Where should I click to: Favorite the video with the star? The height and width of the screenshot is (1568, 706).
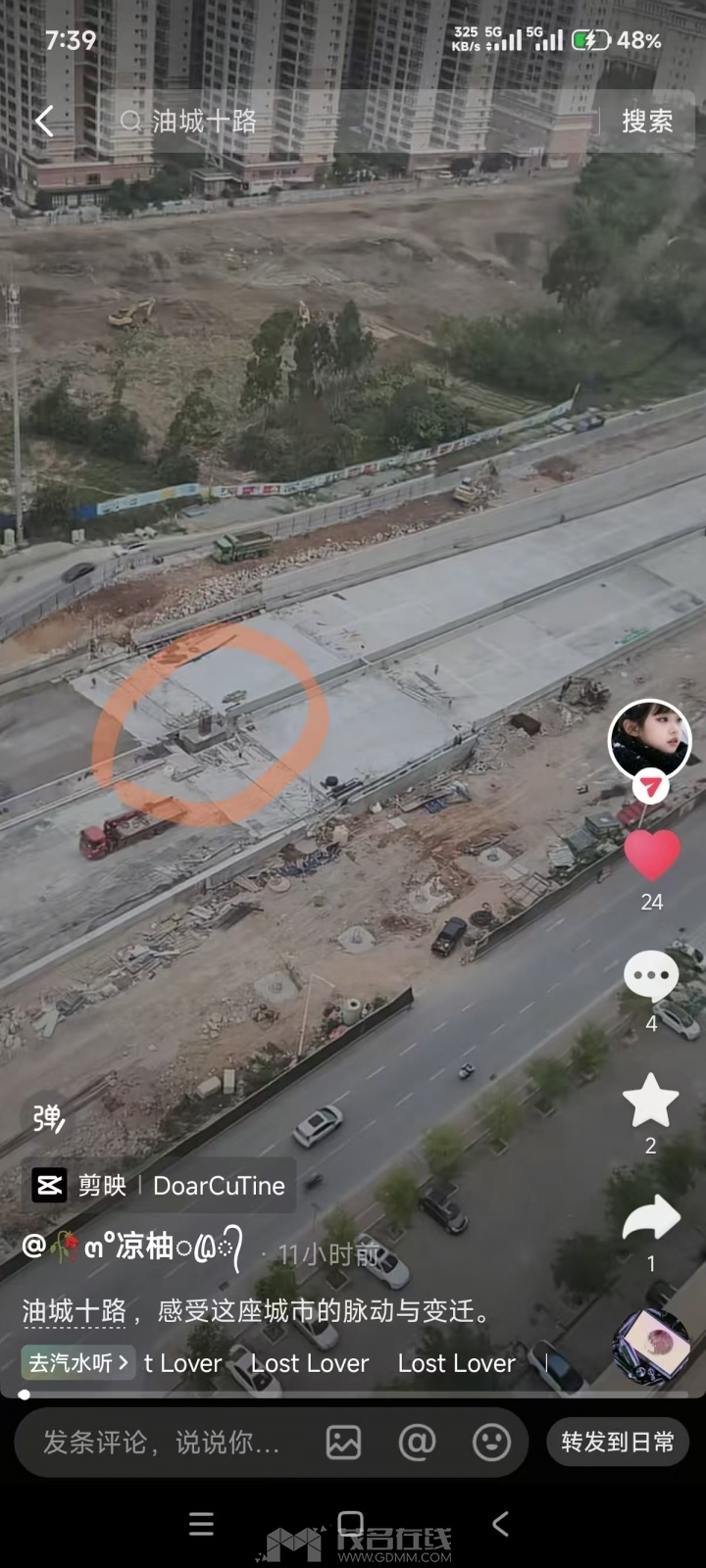pos(651,1101)
